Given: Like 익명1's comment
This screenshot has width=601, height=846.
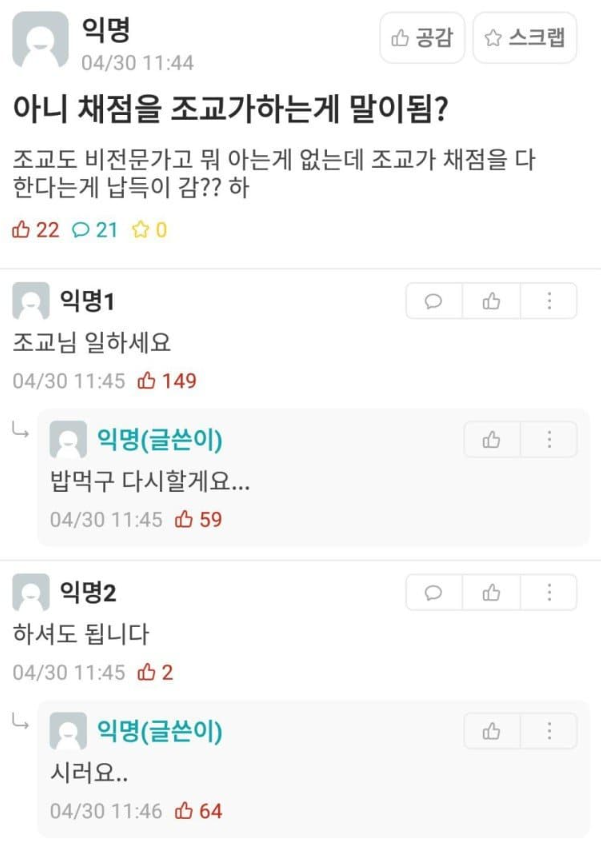Looking at the screenshot, I should [x=491, y=301].
